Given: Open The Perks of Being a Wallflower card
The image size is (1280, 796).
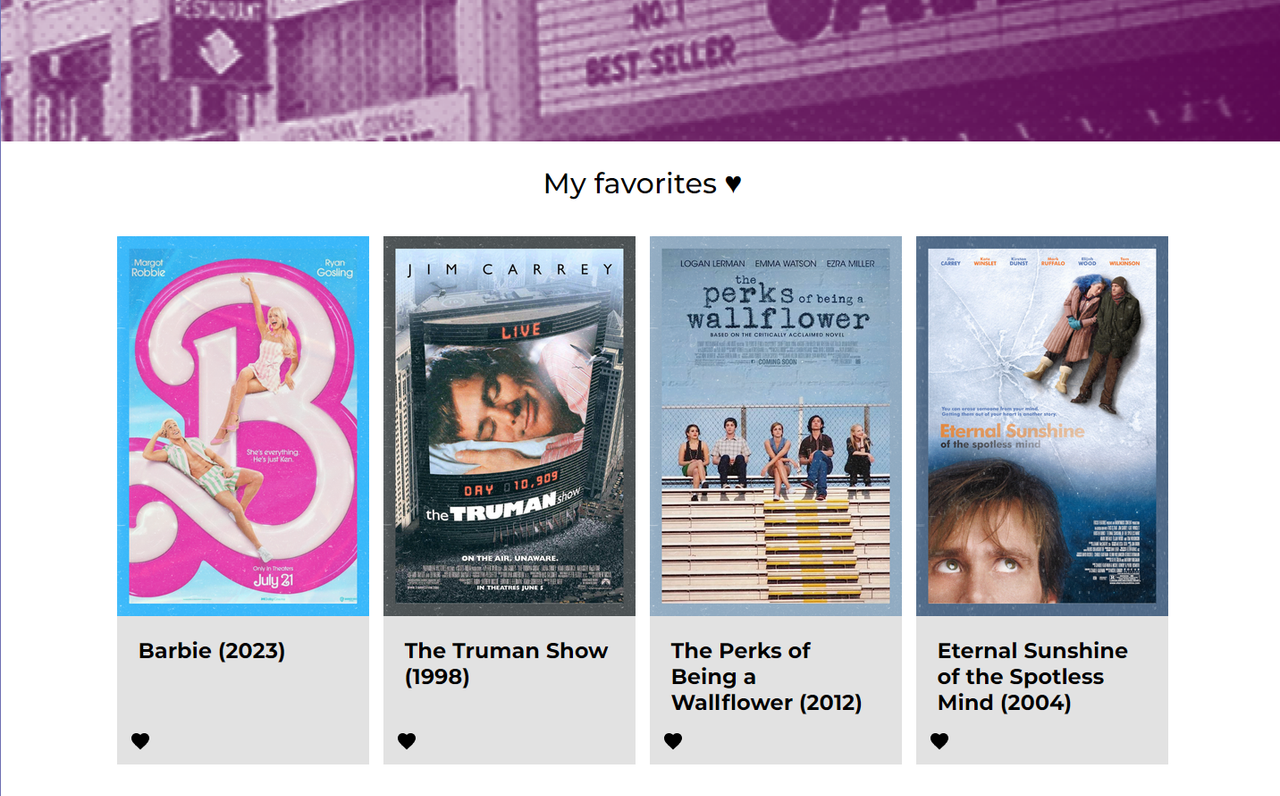Looking at the screenshot, I should 775,426.
